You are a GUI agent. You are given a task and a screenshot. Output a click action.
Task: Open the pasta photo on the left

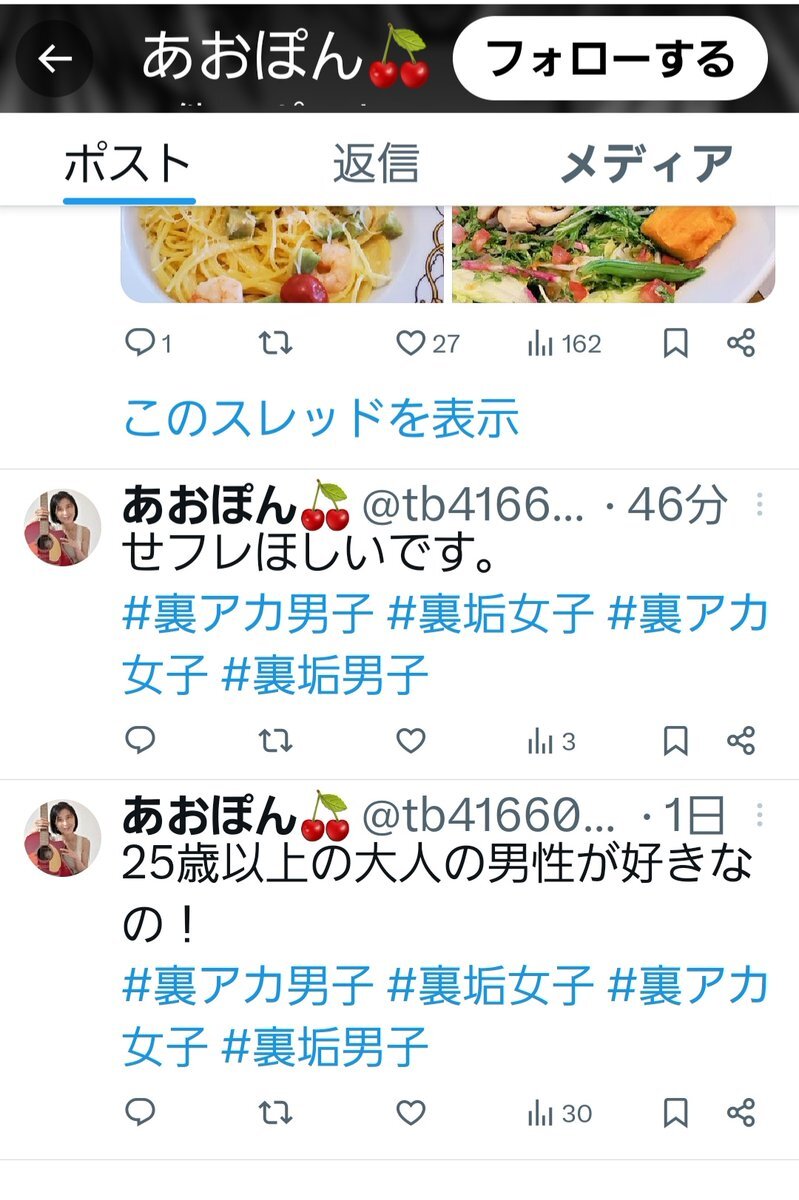[x=281, y=255]
